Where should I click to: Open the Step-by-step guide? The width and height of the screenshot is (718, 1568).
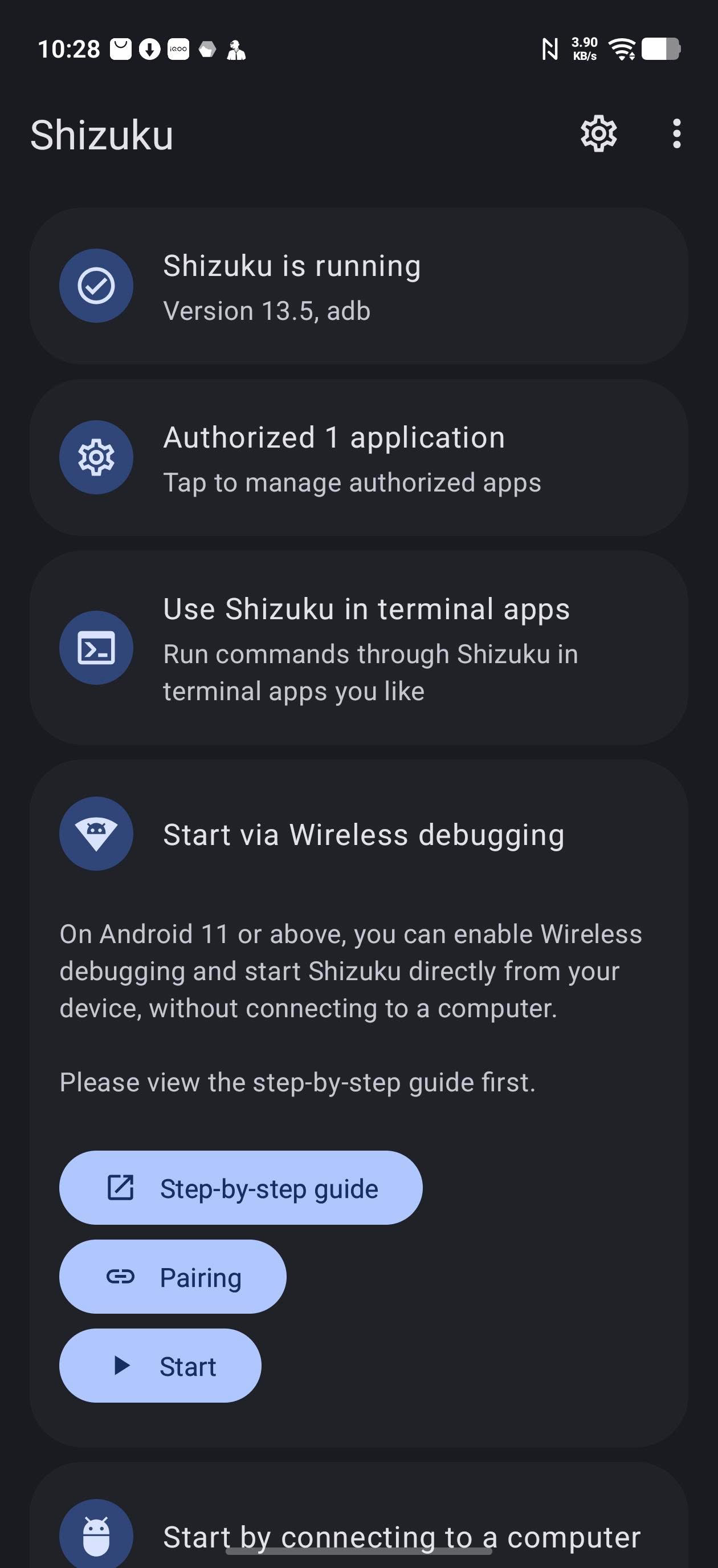[x=240, y=1188]
